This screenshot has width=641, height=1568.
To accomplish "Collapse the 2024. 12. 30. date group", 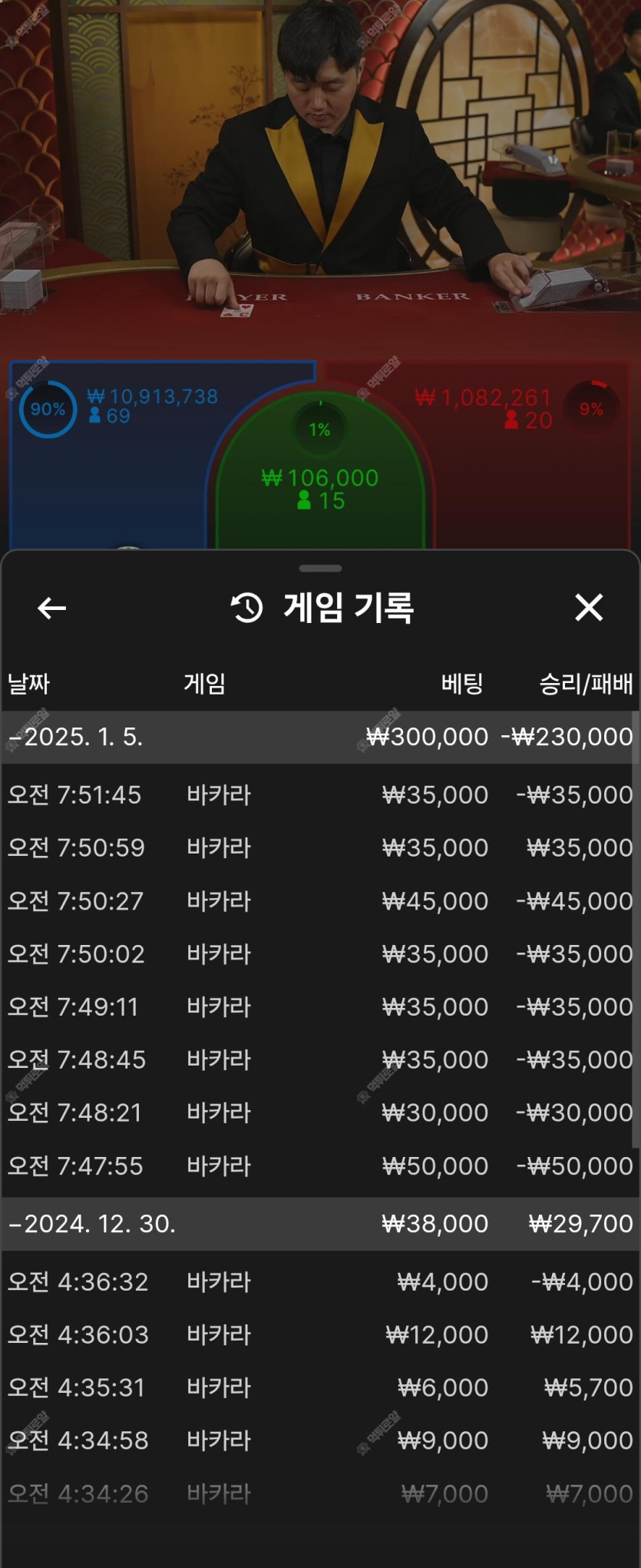I will (x=92, y=1223).
